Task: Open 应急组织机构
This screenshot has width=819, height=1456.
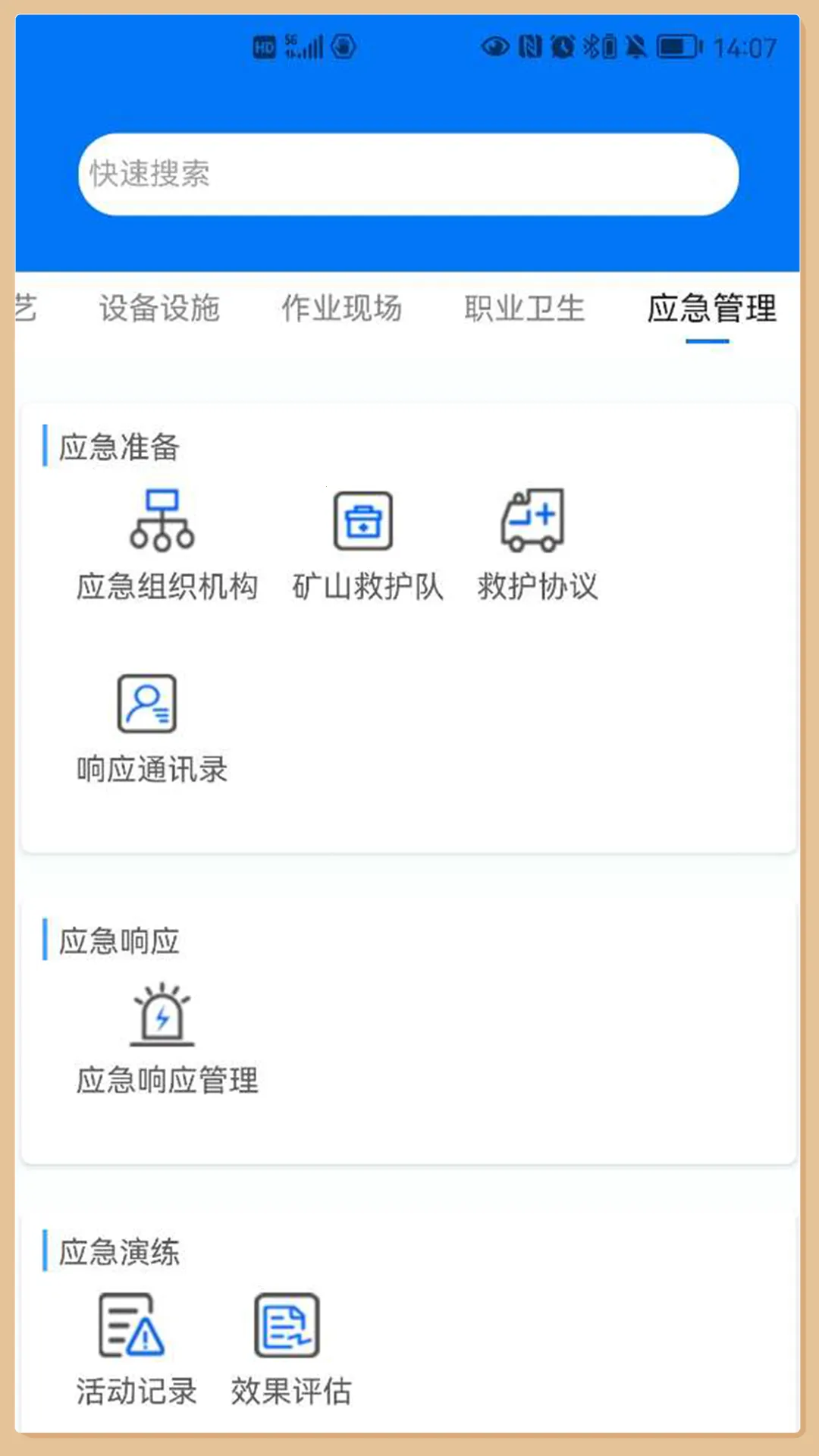Action: pos(165,544)
